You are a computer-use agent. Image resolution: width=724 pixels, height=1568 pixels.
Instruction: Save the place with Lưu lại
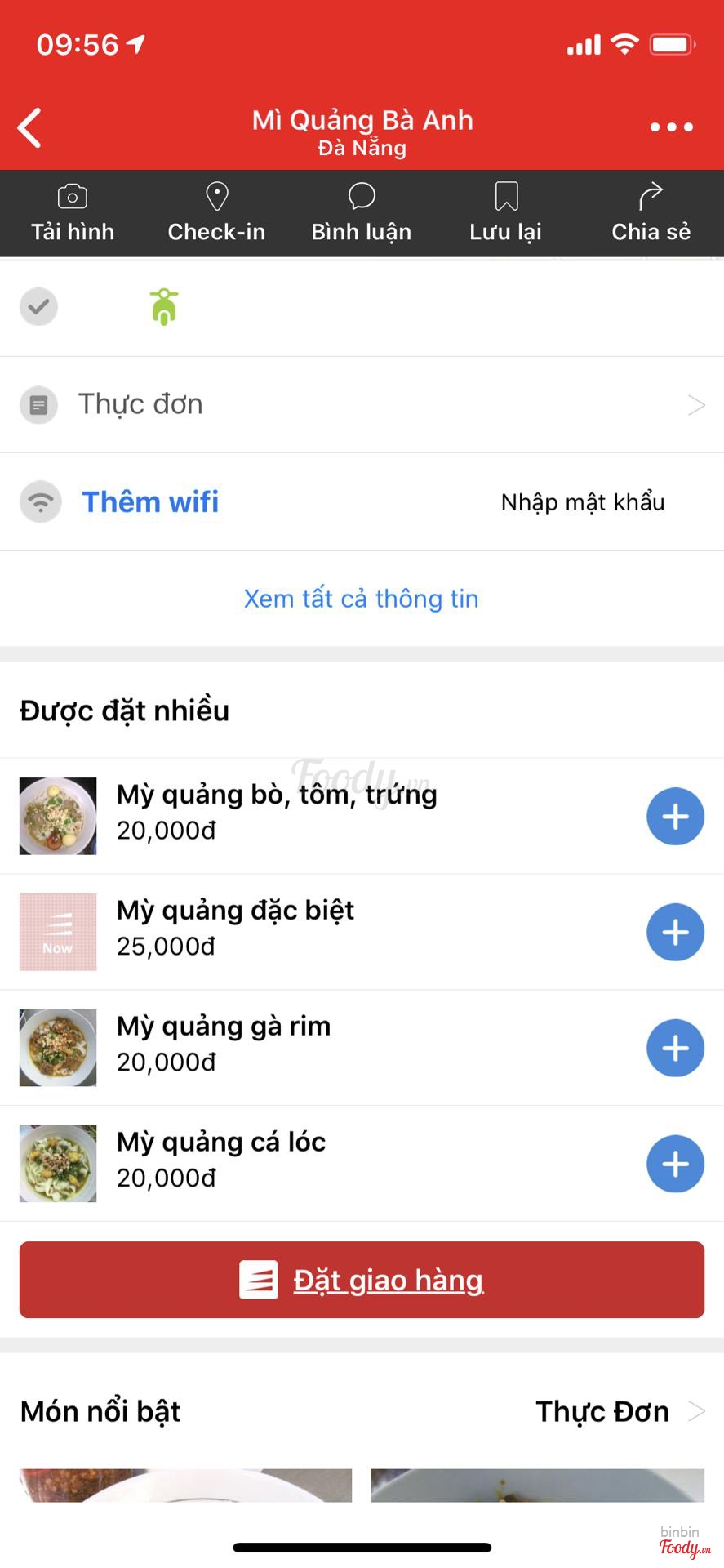click(506, 214)
